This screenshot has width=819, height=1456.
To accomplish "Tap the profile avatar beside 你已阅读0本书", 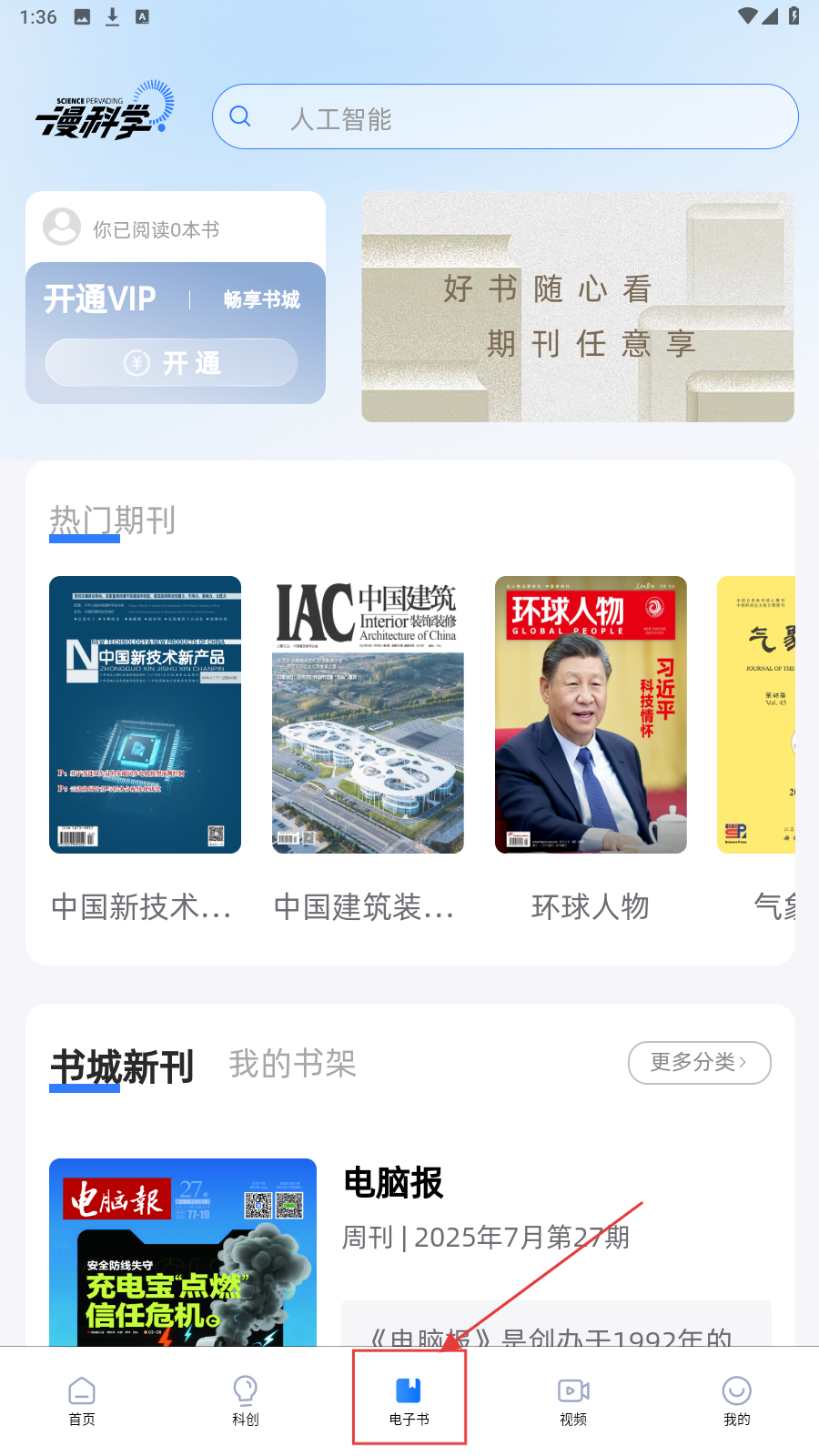I will point(62,227).
